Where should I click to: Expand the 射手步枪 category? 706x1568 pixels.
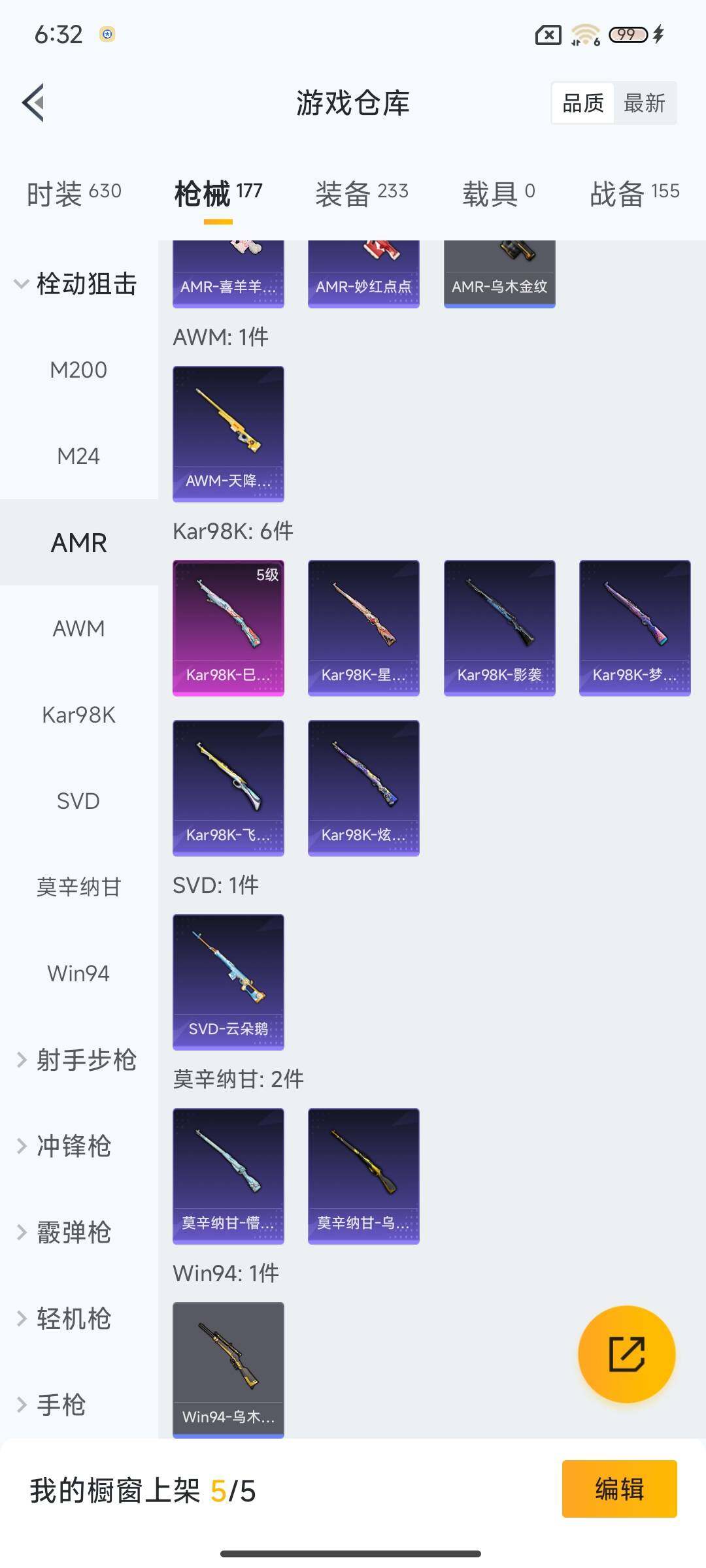76,1060
